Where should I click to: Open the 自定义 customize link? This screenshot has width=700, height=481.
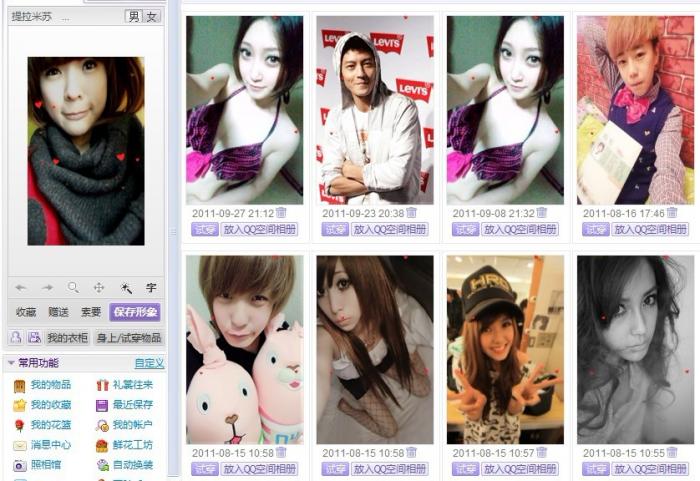149,363
